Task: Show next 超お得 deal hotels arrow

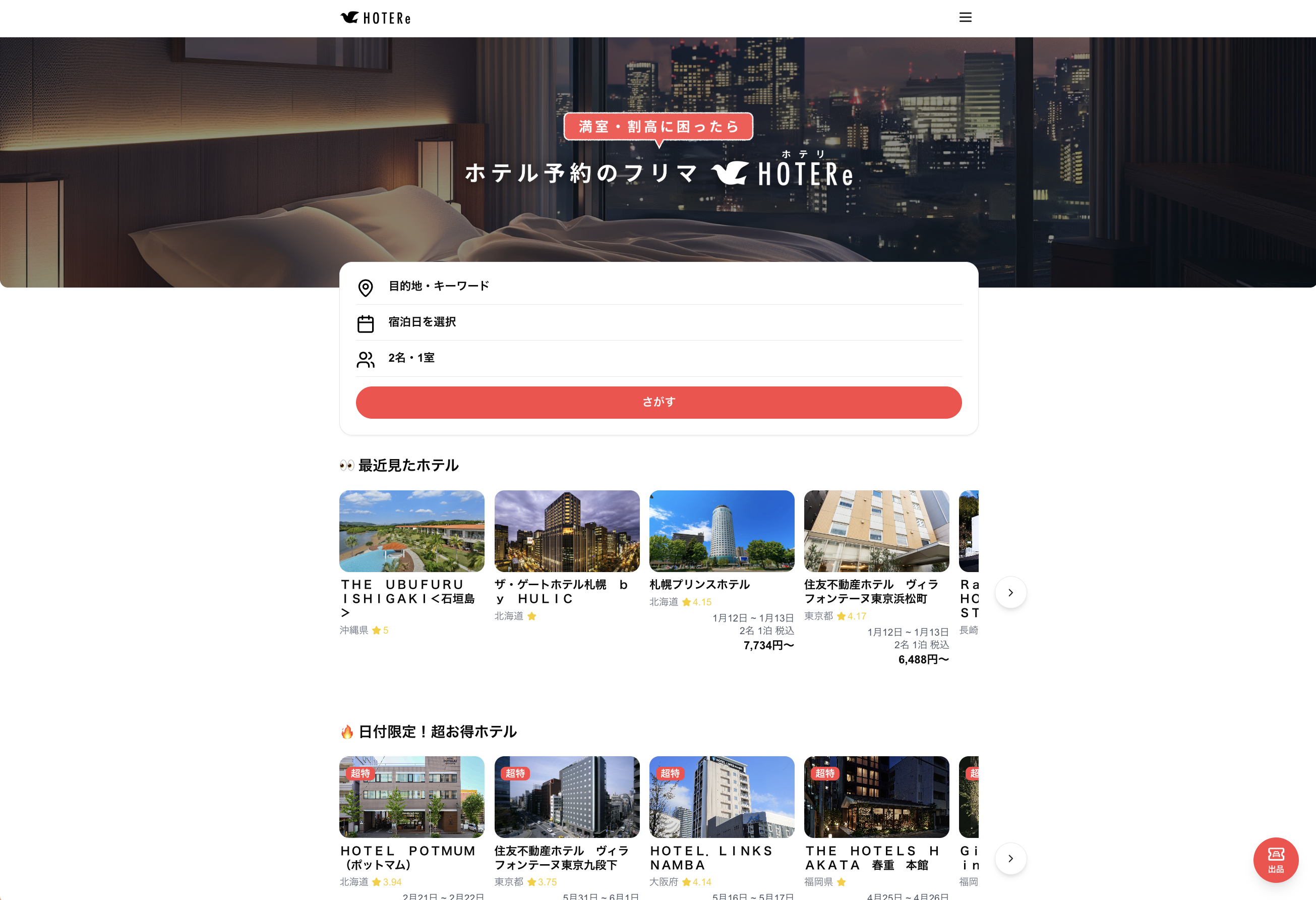Action: (1010, 859)
